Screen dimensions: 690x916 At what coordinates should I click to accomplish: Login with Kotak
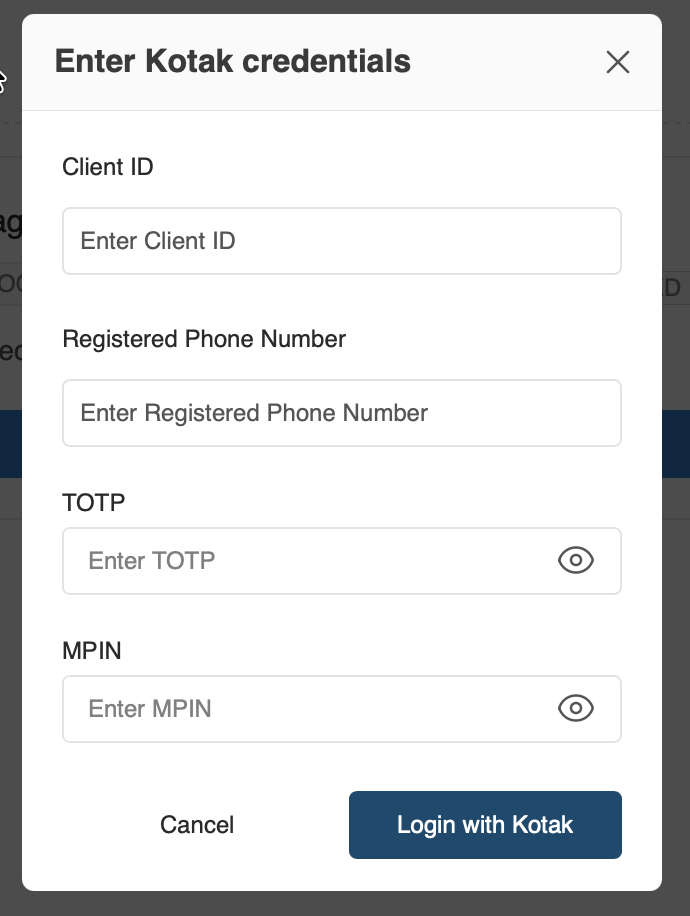click(x=485, y=825)
